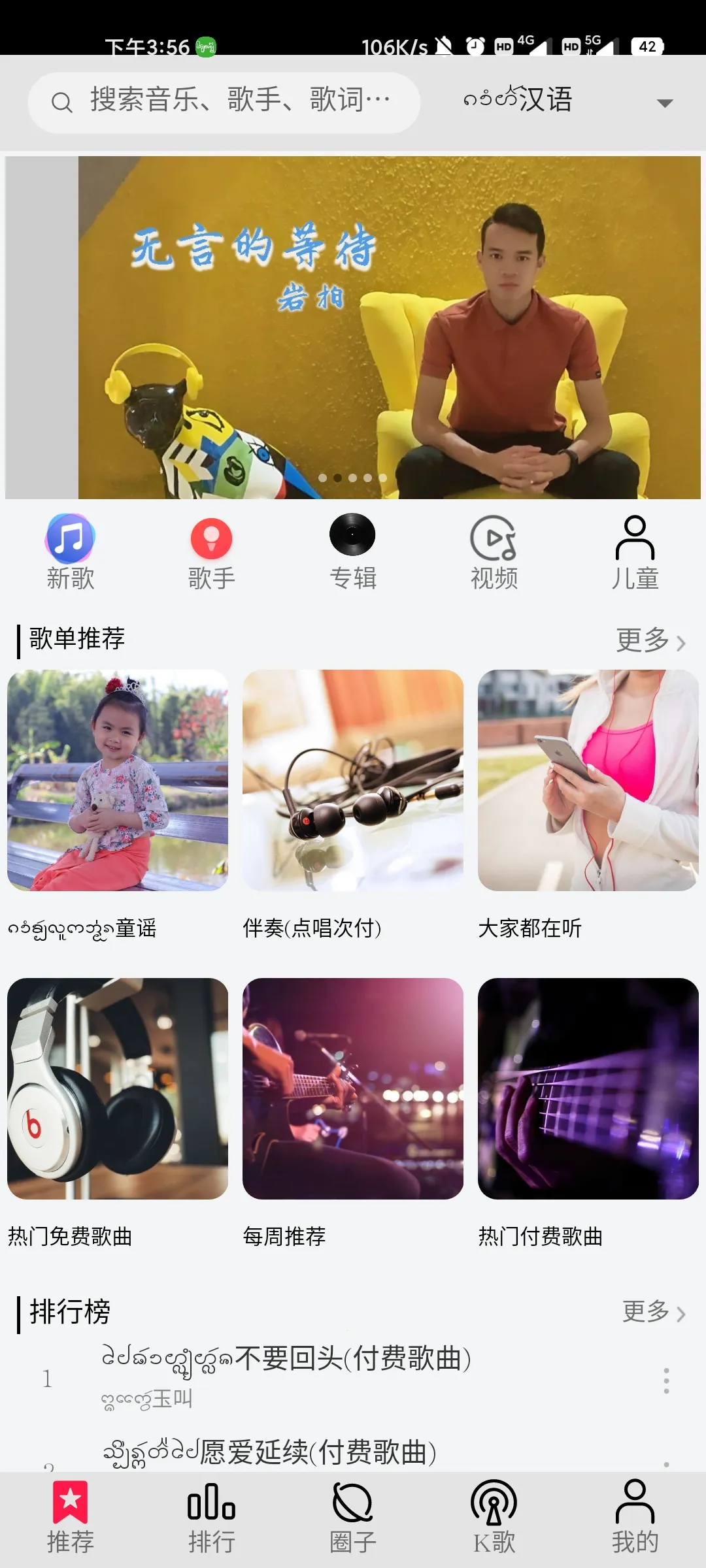Browse 歌手 category

pyautogui.click(x=211, y=553)
